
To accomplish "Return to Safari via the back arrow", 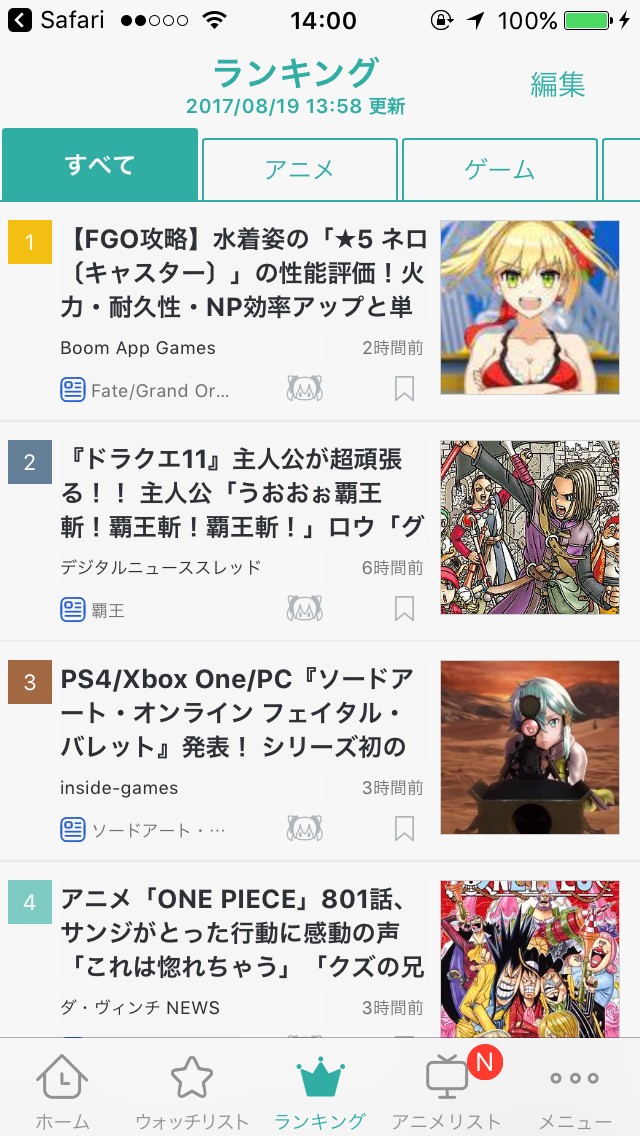I will [x=20, y=21].
